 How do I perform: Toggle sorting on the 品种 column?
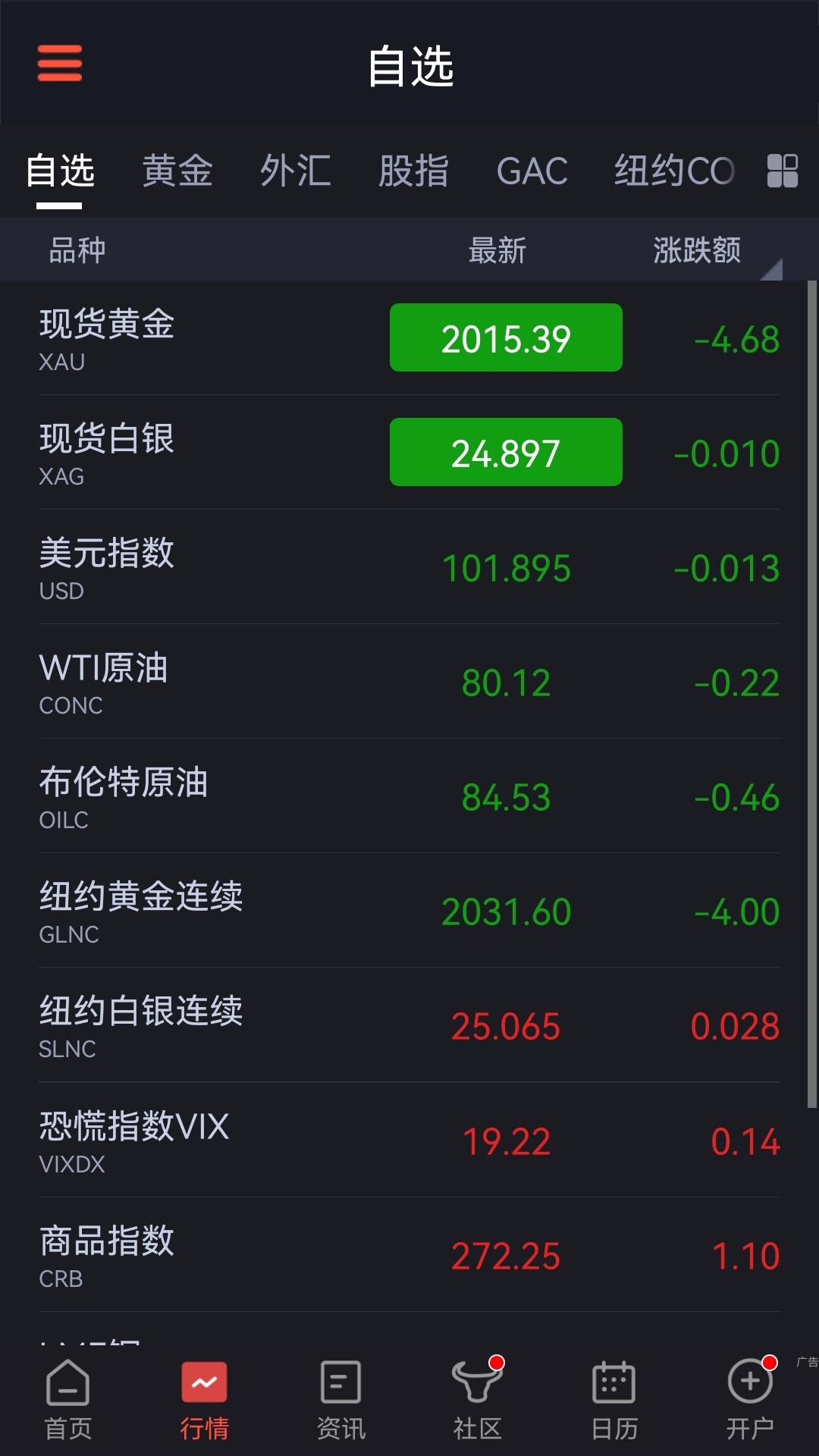[x=77, y=250]
